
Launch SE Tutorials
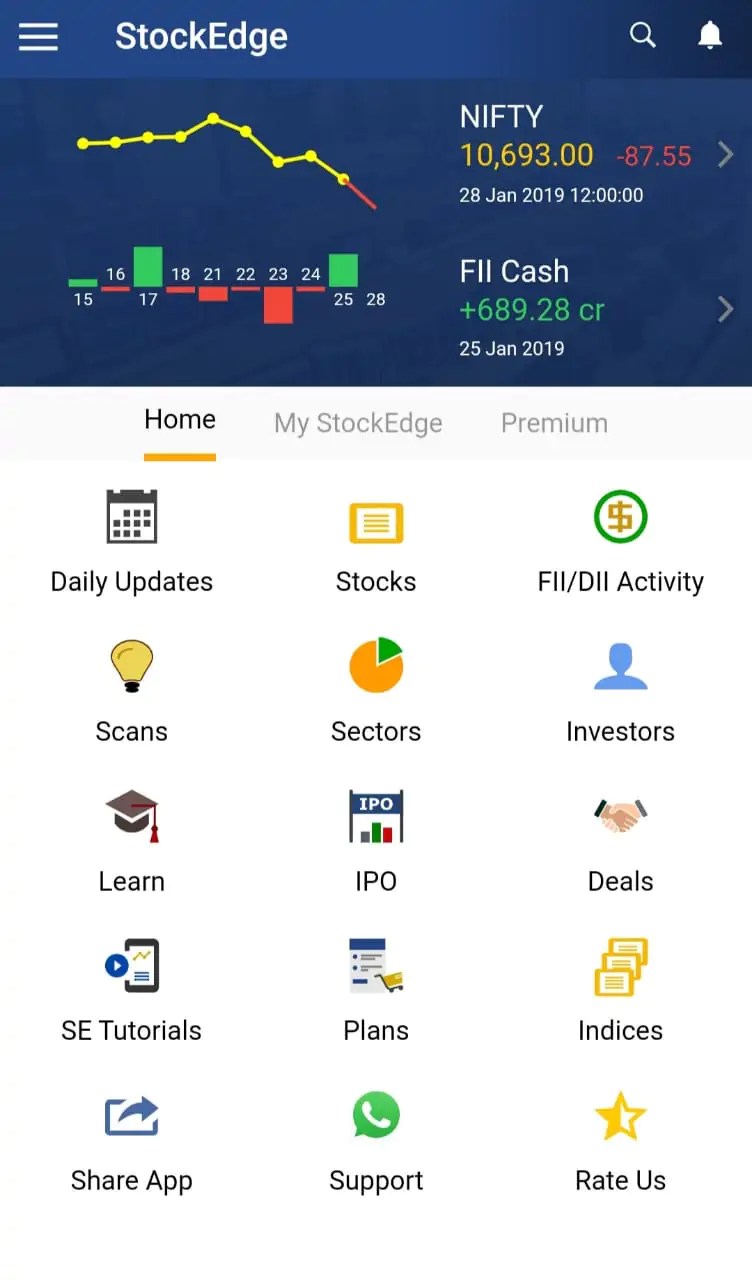131,965
